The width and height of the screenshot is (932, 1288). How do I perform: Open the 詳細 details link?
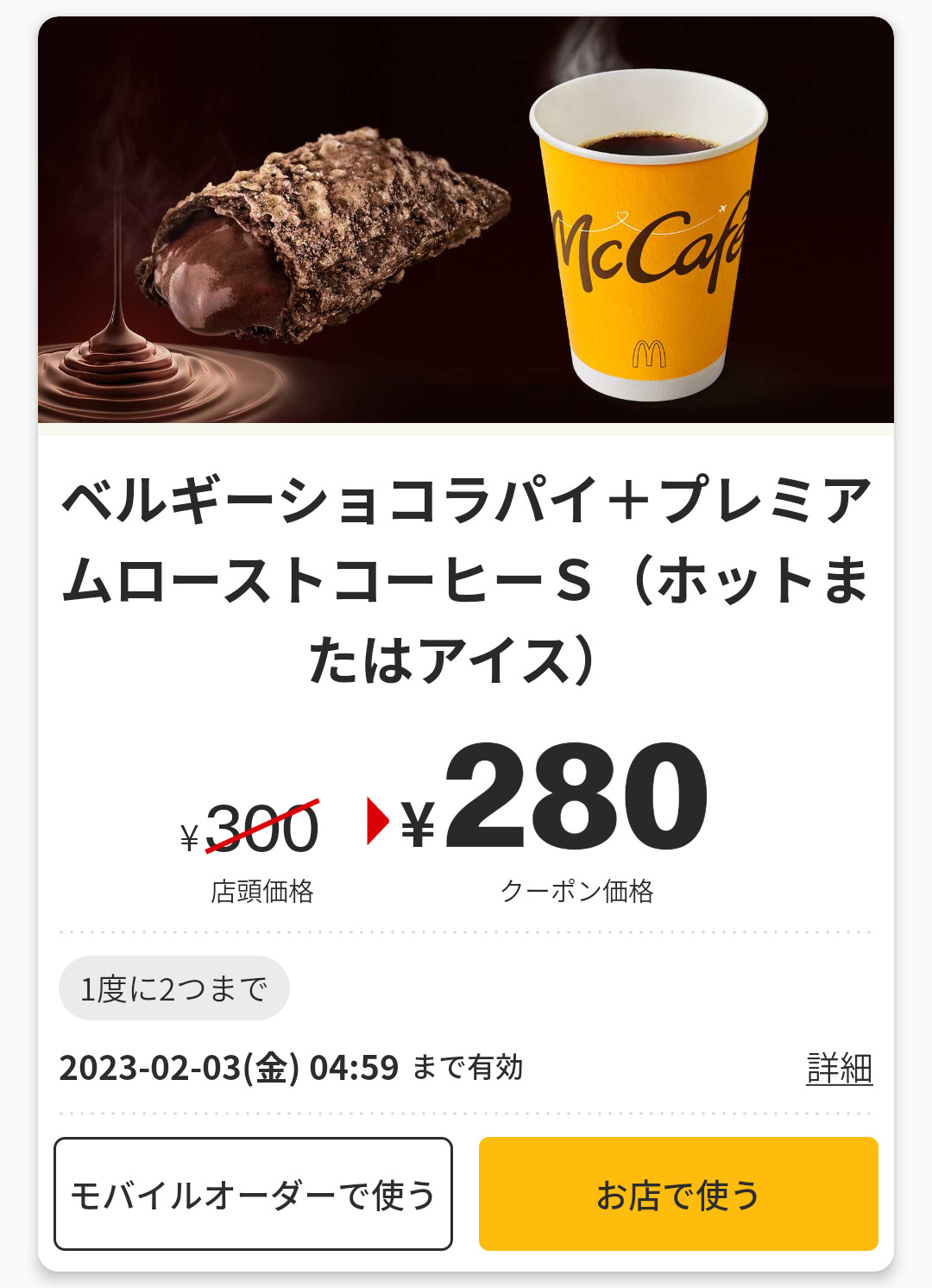[x=839, y=1069]
